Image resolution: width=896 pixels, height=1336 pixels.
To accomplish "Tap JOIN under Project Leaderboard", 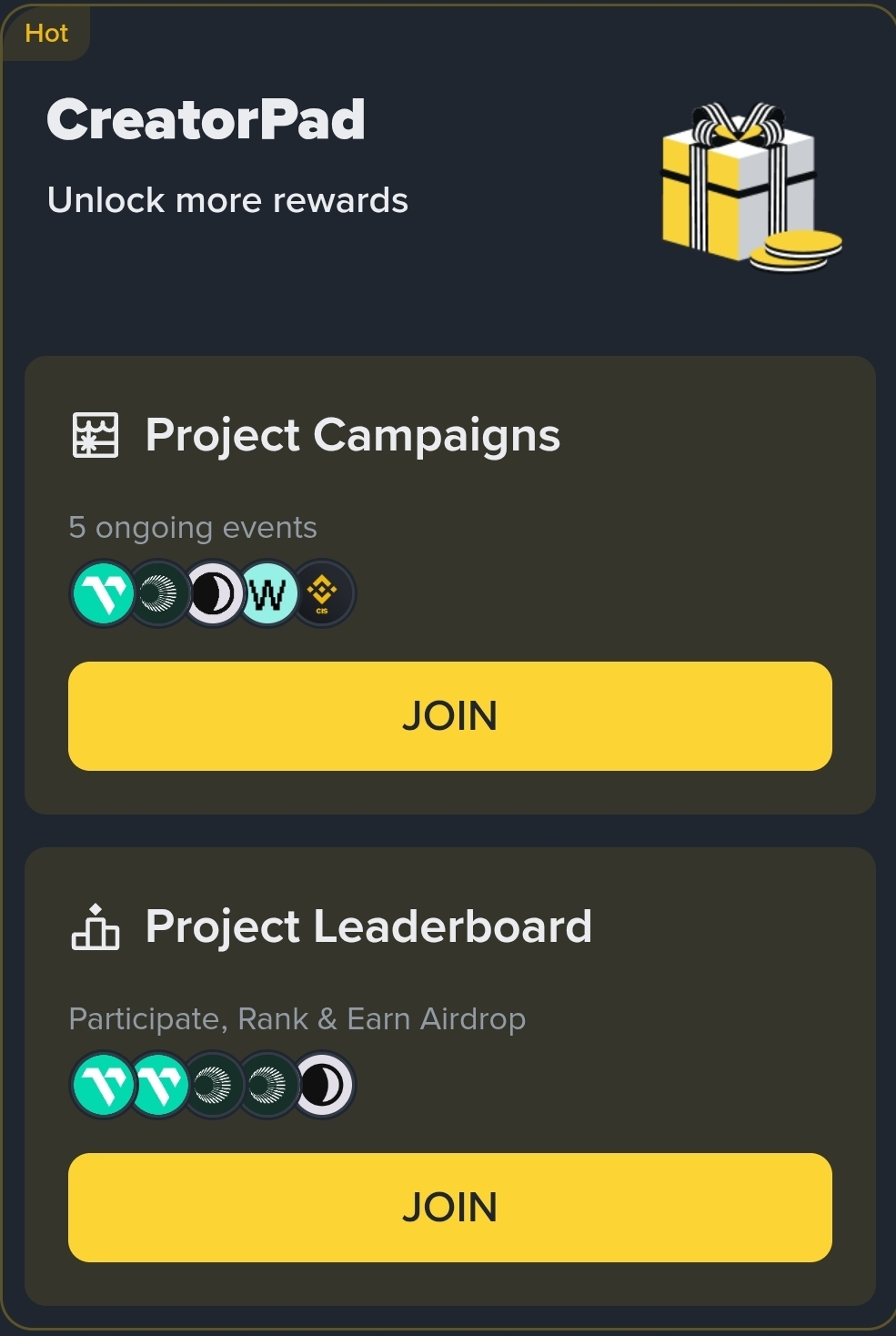I will [449, 1207].
